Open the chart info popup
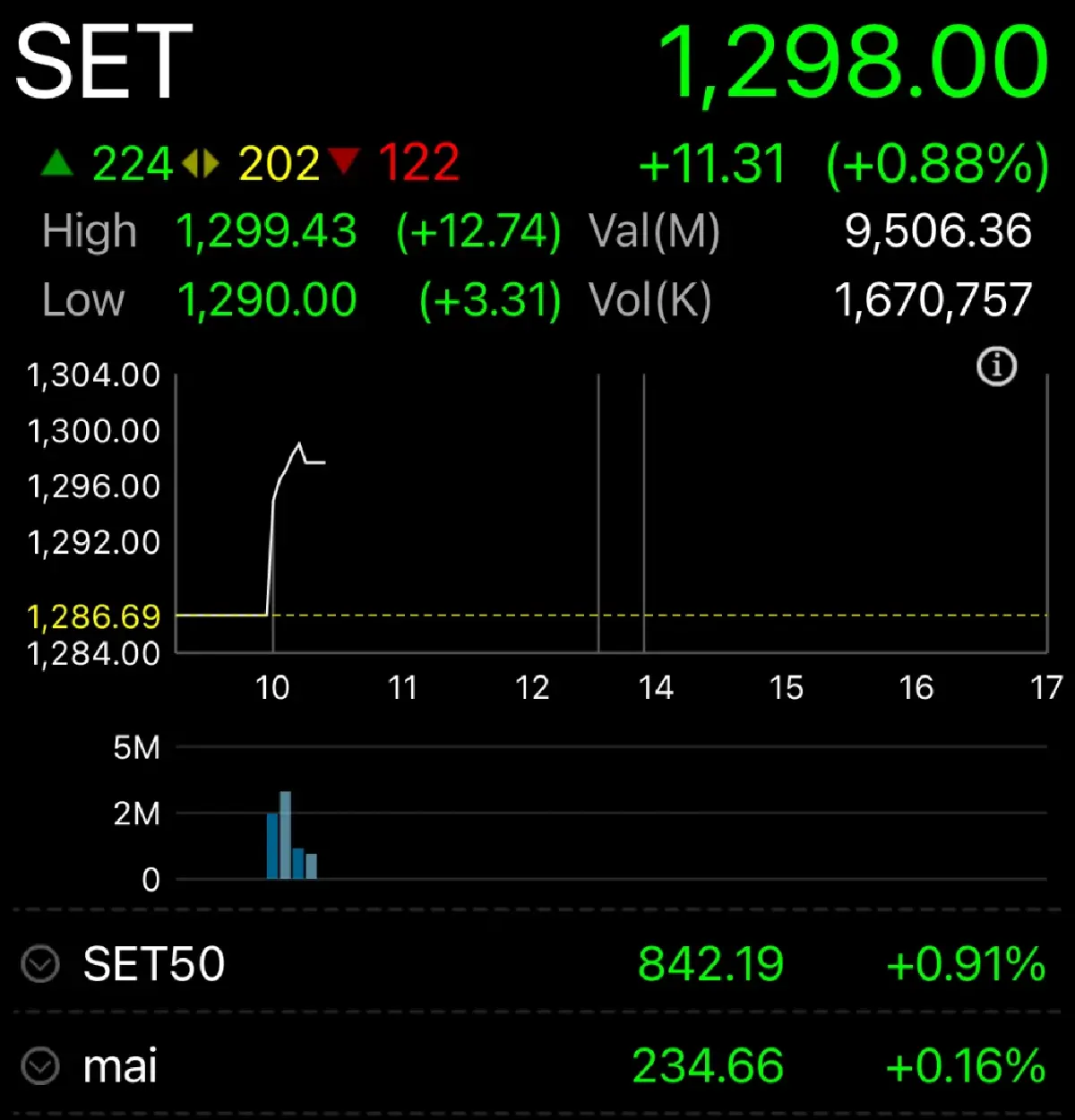 (997, 367)
